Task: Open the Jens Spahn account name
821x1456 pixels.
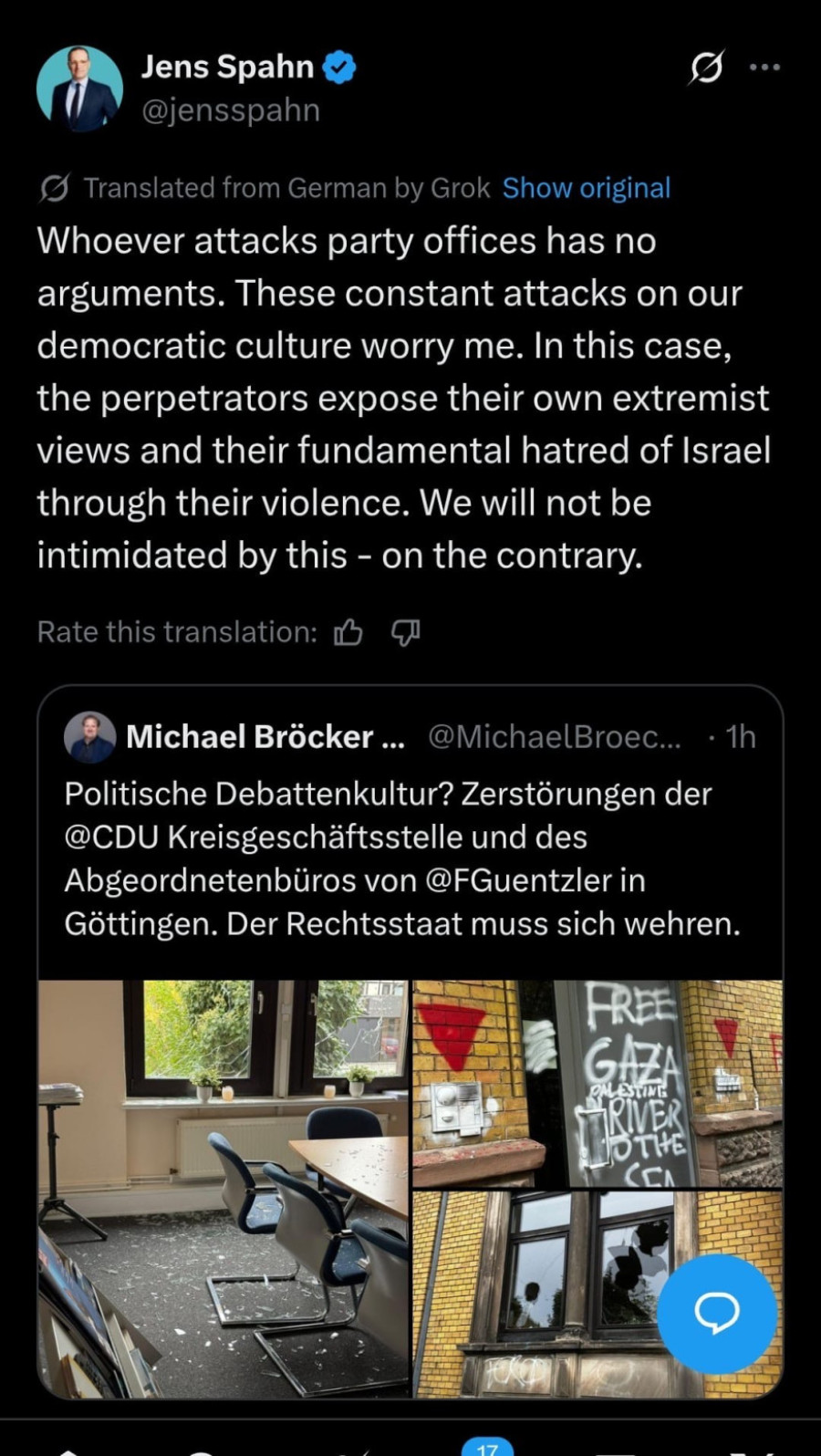Action: tap(227, 67)
